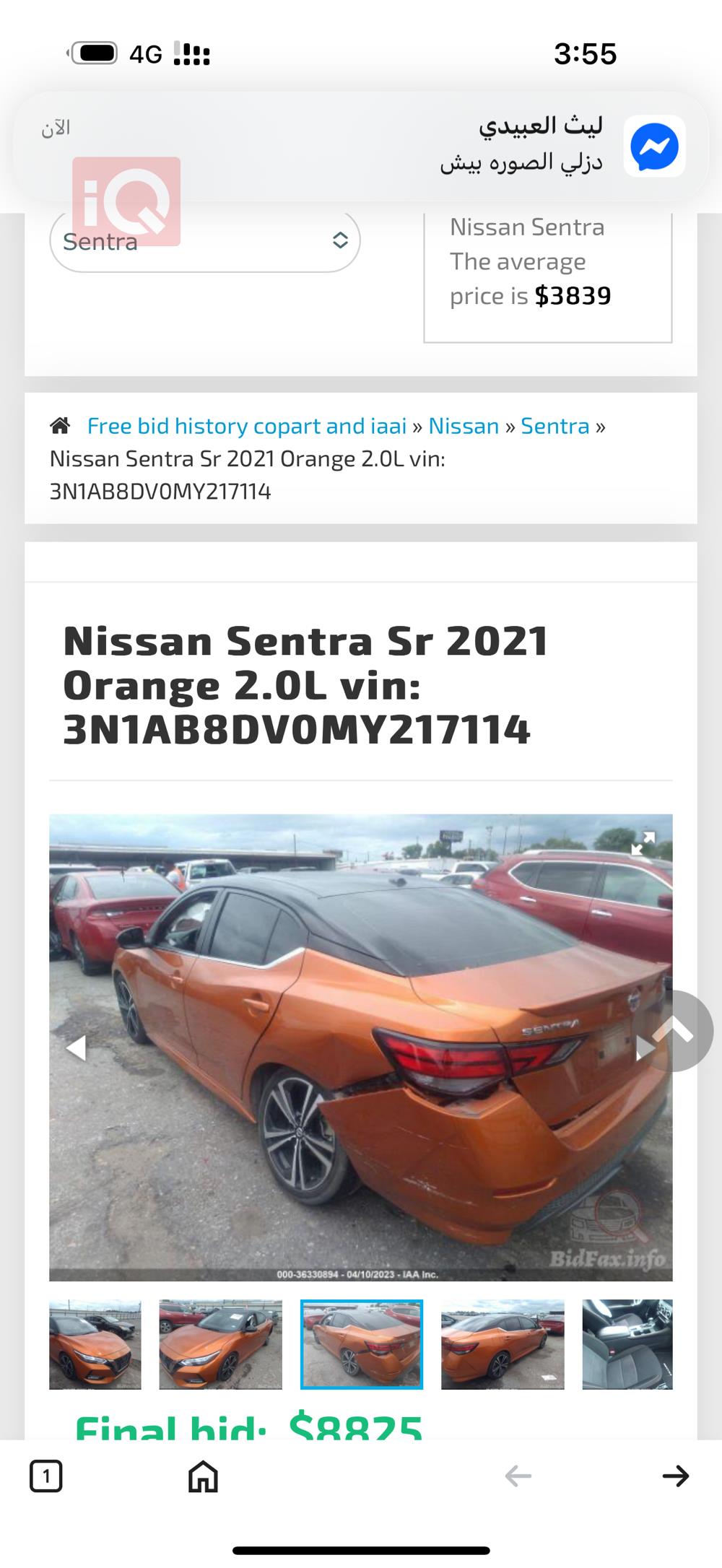
Task: Expand the car photo to fullscreen
Action: [x=641, y=843]
